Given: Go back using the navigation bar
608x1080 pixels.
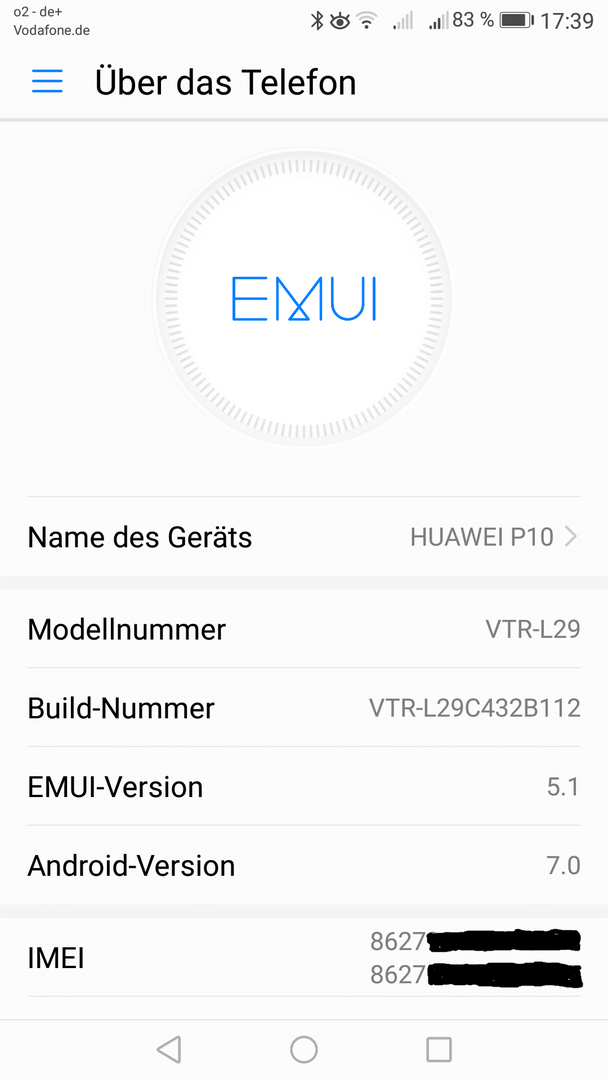Looking at the screenshot, I should tap(169, 1050).
